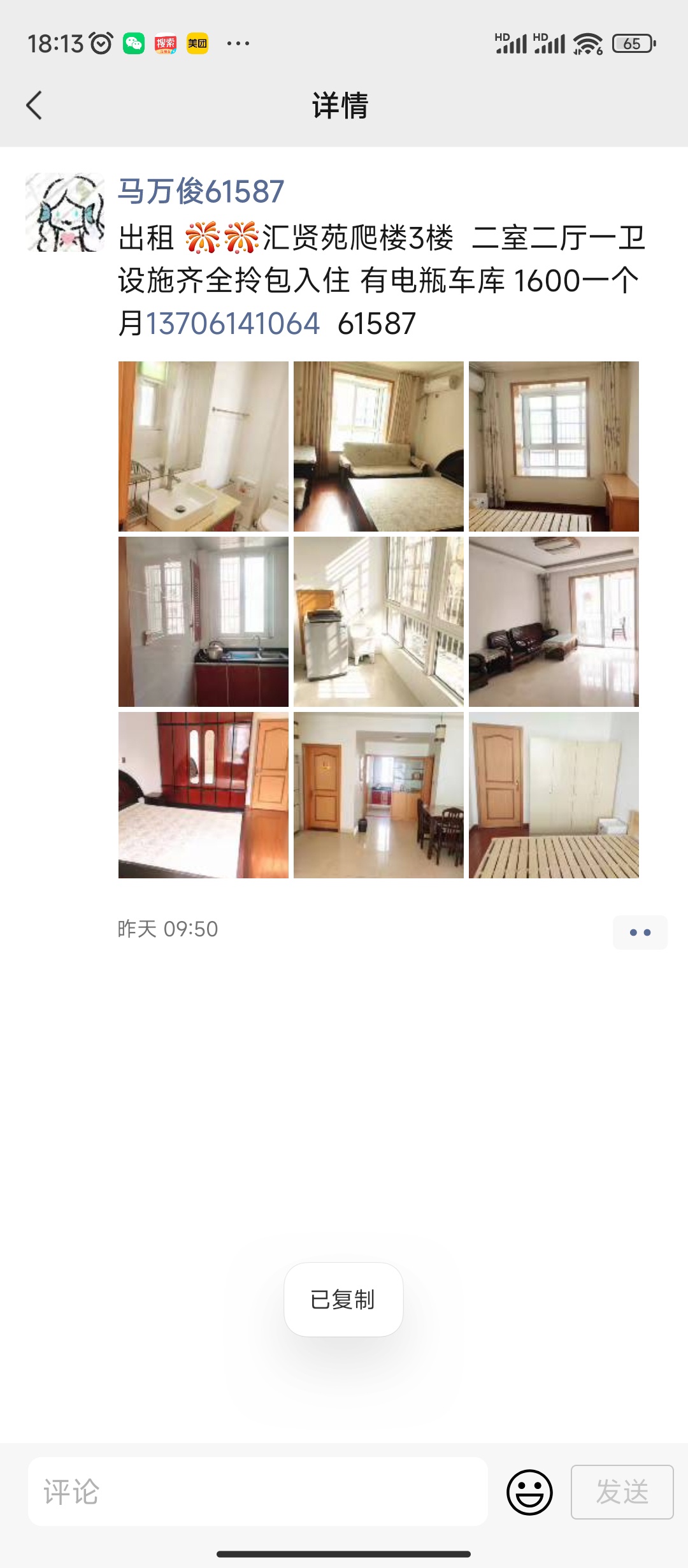View the bedroom photo with air conditioner
Screen dimensions: 688x1568
[378, 446]
